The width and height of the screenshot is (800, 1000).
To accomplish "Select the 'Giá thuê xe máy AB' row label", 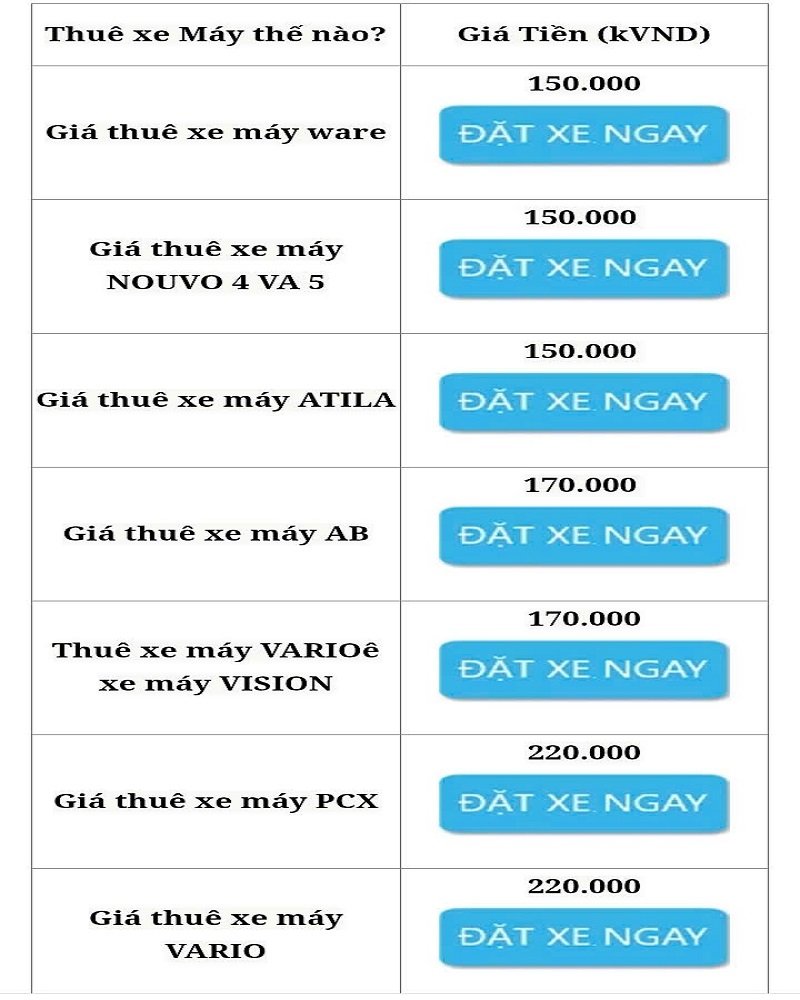I will pos(216,531).
